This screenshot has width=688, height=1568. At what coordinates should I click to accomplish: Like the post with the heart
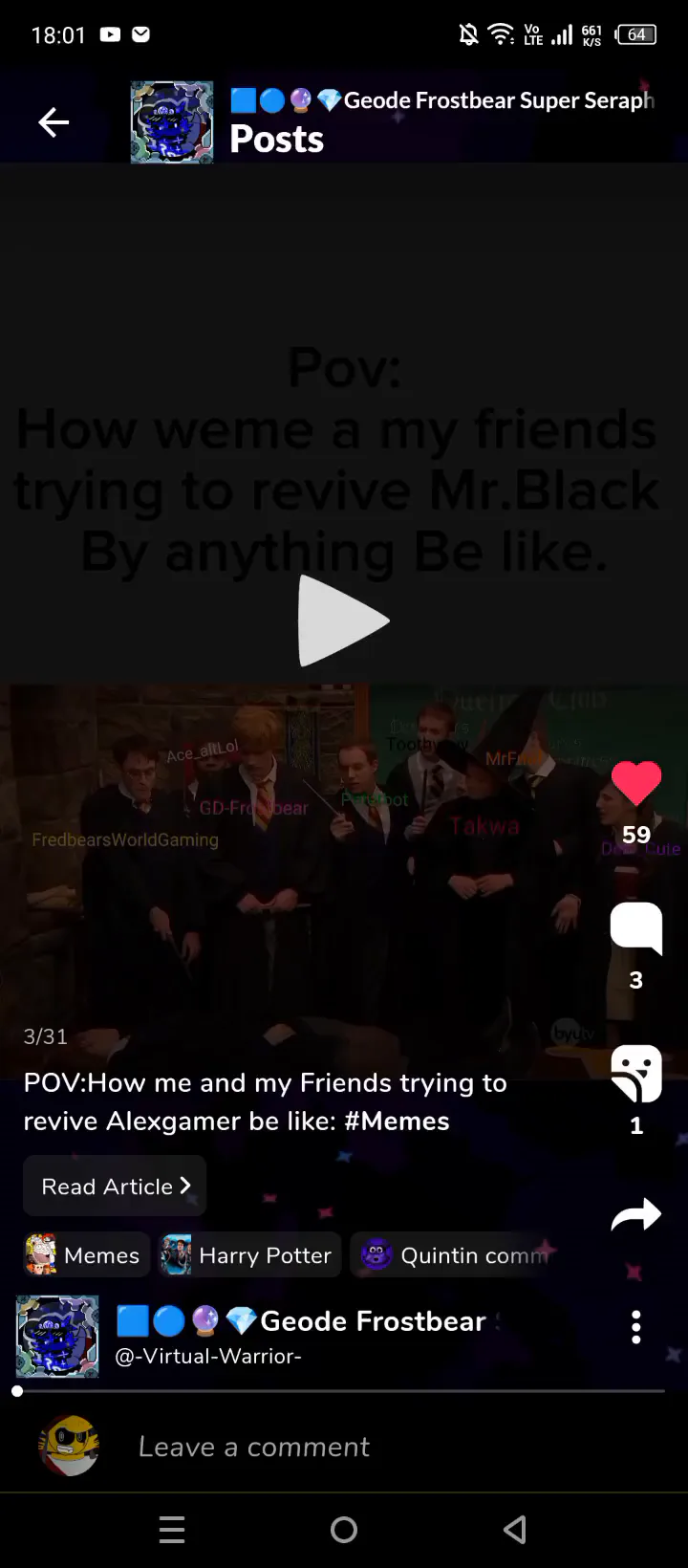(x=636, y=784)
